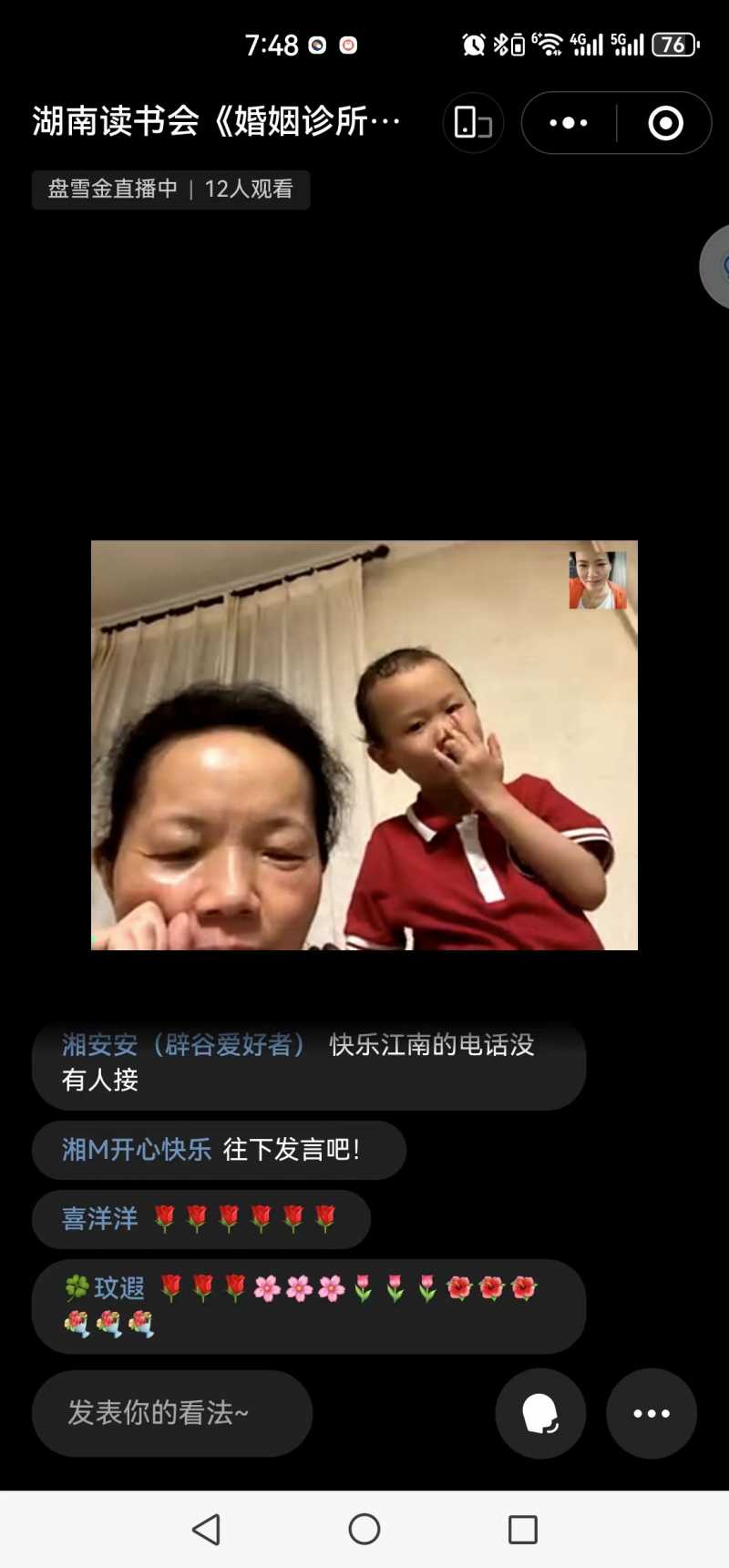Screen dimensions: 729x1568
Task: Open the mini program menu dots
Action: tap(569, 123)
